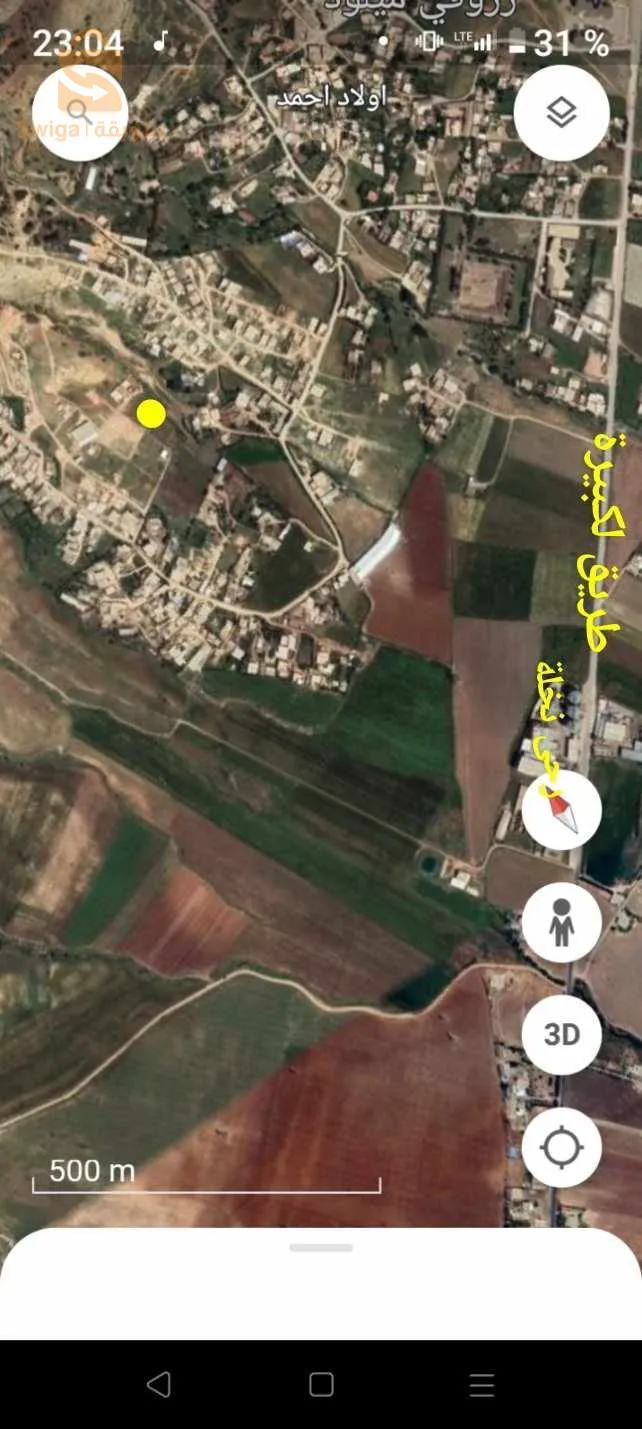
Task: Tap the bottom sheet handle
Action: pos(321,1248)
